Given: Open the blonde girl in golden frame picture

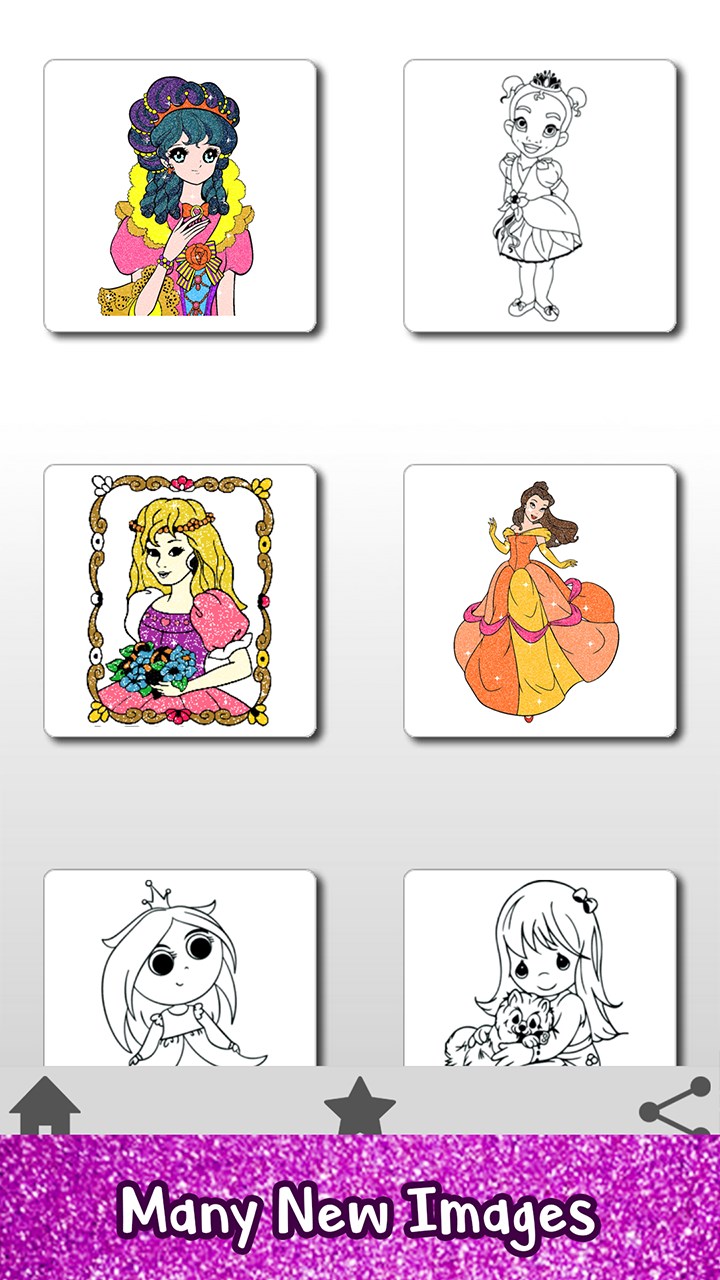Looking at the screenshot, I should 180,601.
